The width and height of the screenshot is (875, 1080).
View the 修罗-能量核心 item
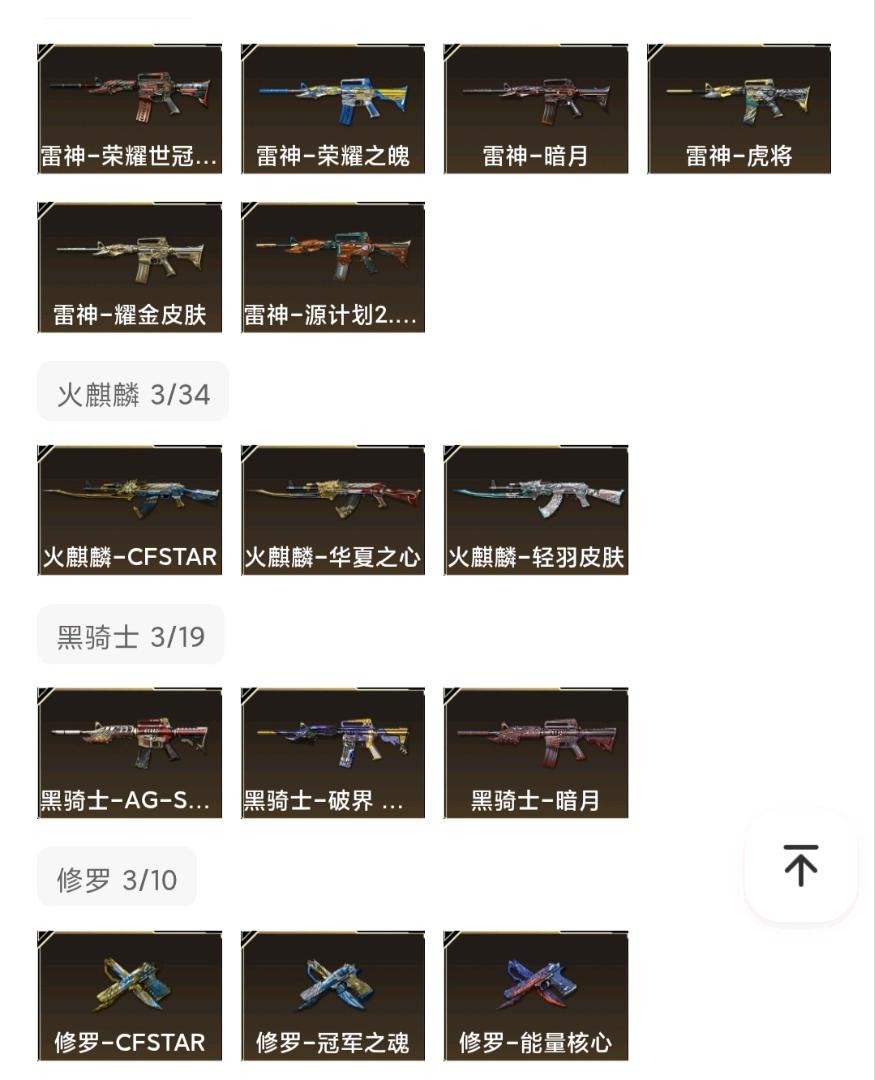536,995
